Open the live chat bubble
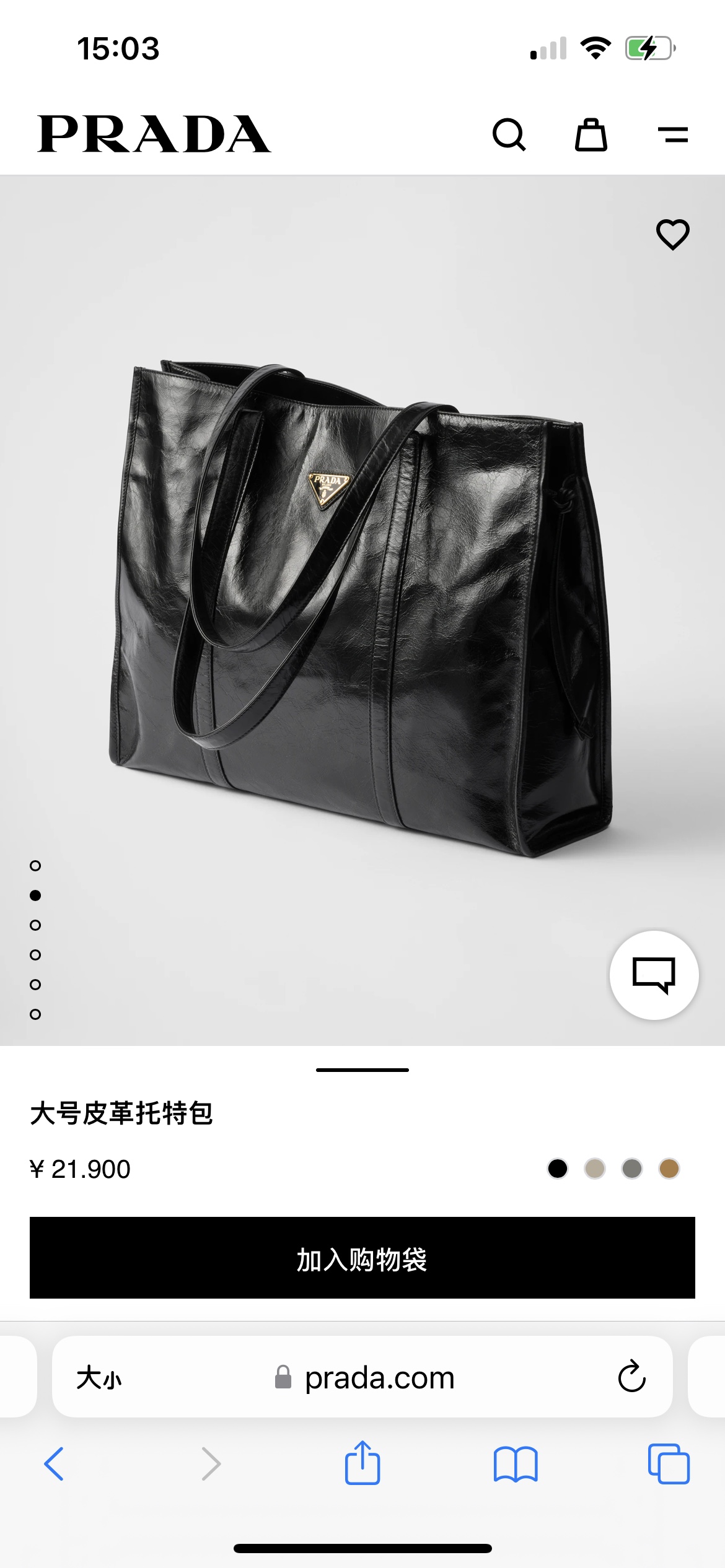This screenshot has height=1568, width=725. pyautogui.click(x=654, y=975)
